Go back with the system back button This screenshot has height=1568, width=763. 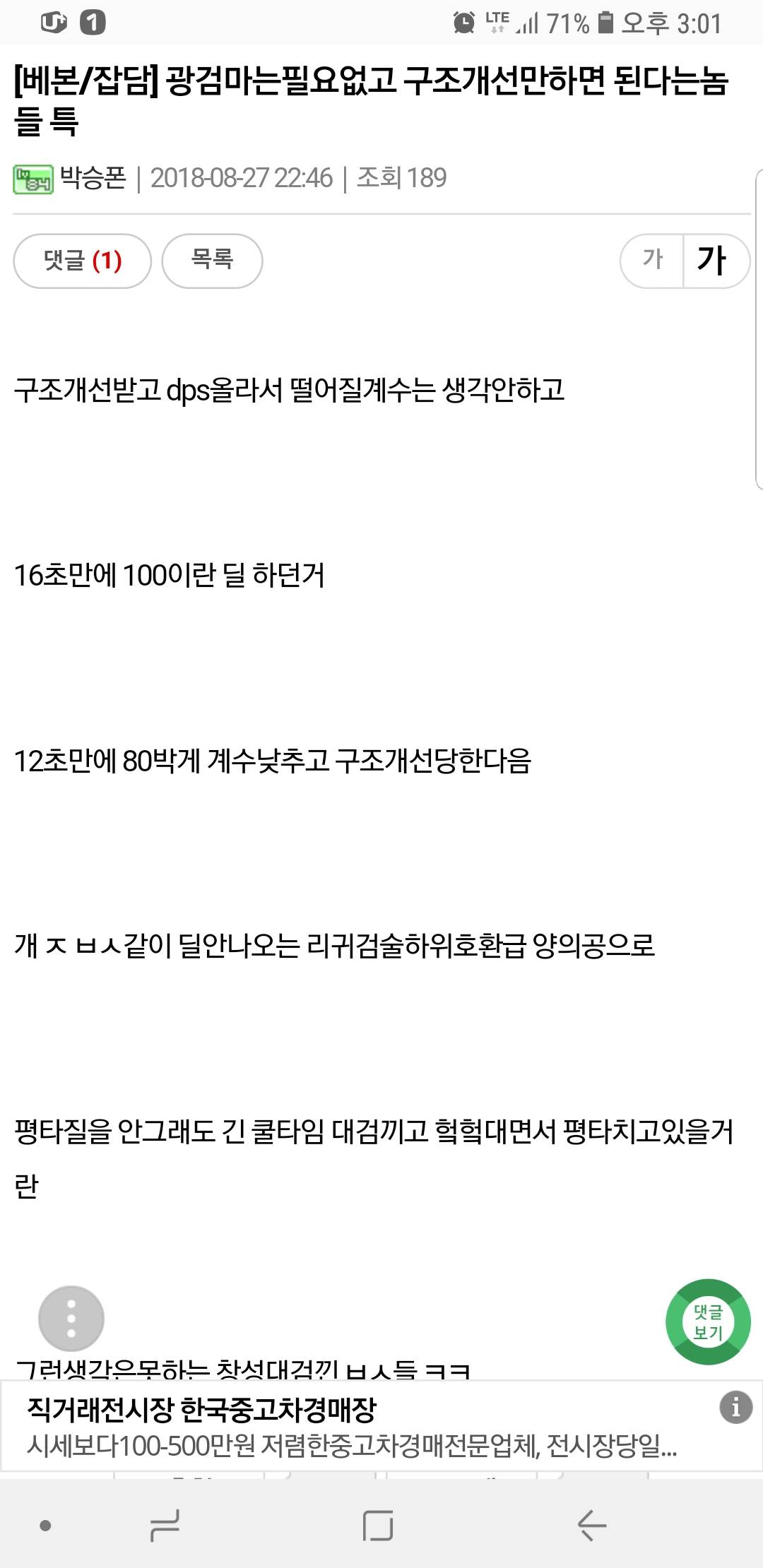[592, 1525]
